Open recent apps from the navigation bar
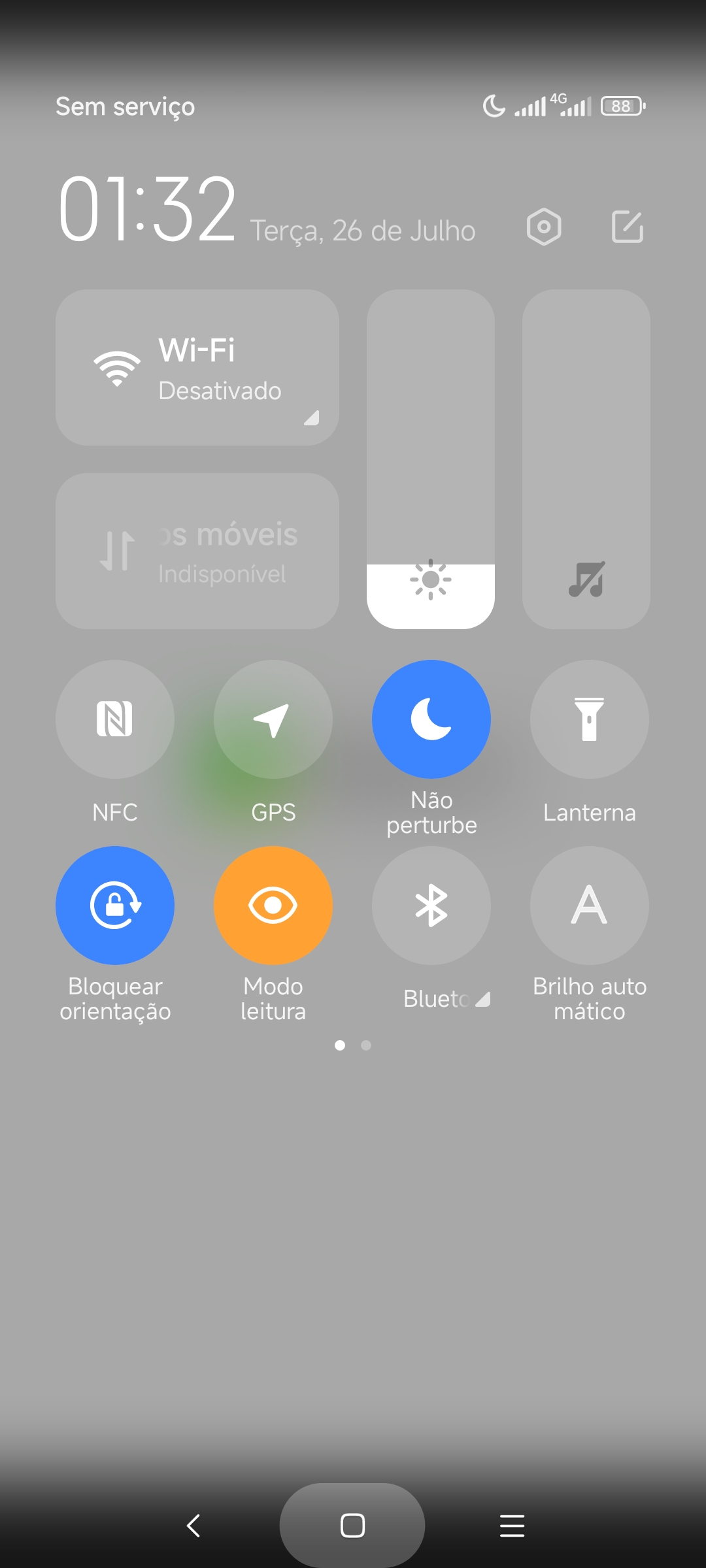The width and height of the screenshot is (706, 1568). coord(512,1526)
